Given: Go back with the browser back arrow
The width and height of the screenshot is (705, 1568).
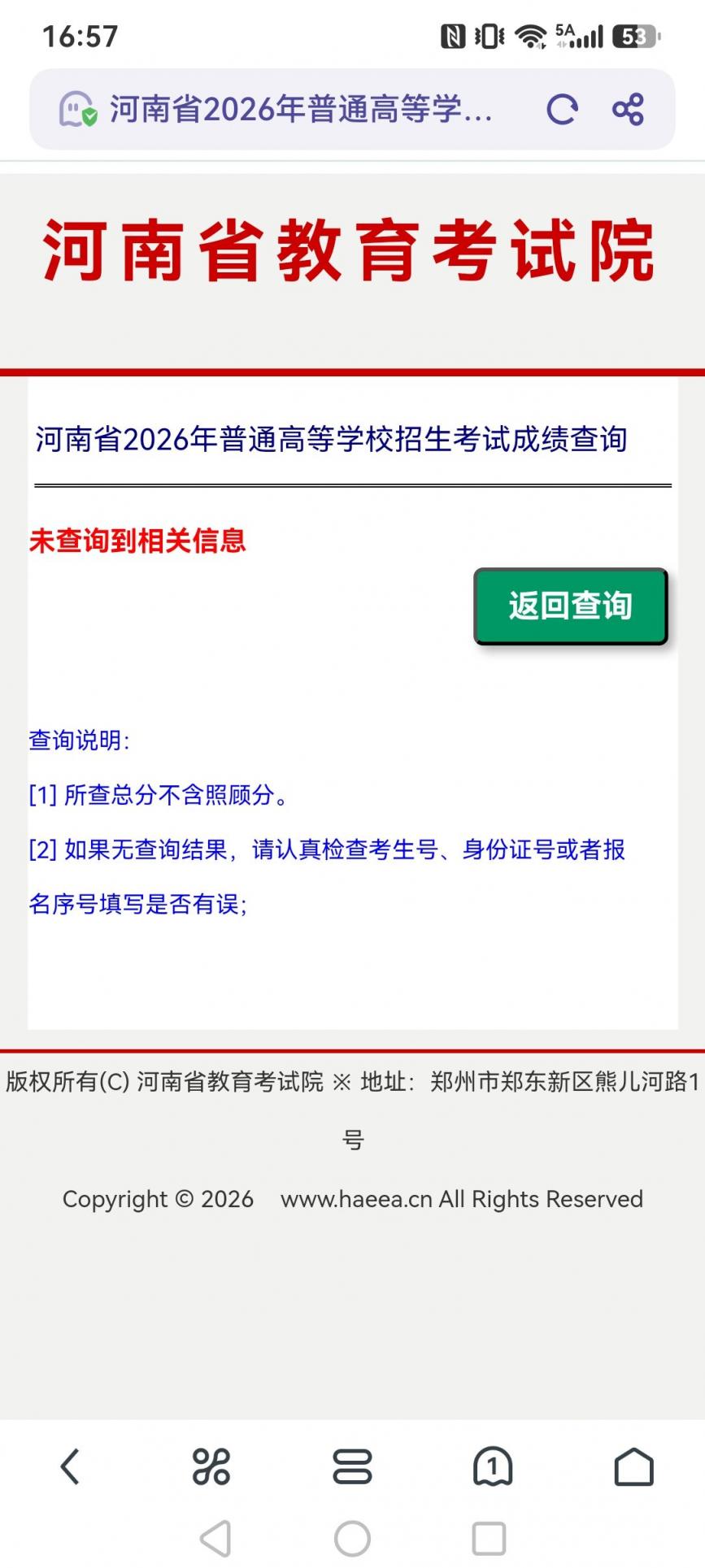Looking at the screenshot, I should [71, 1467].
